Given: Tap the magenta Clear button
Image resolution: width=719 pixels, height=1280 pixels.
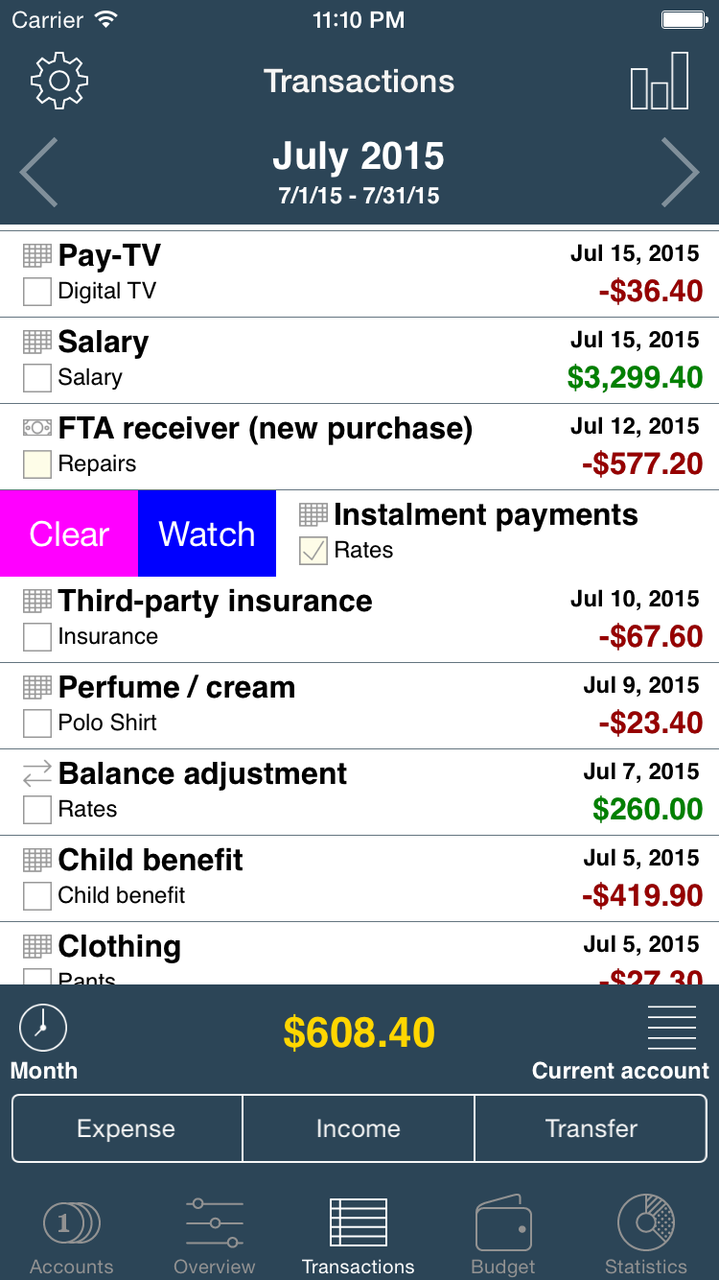Looking at the screenshot, I should point(69,533).
